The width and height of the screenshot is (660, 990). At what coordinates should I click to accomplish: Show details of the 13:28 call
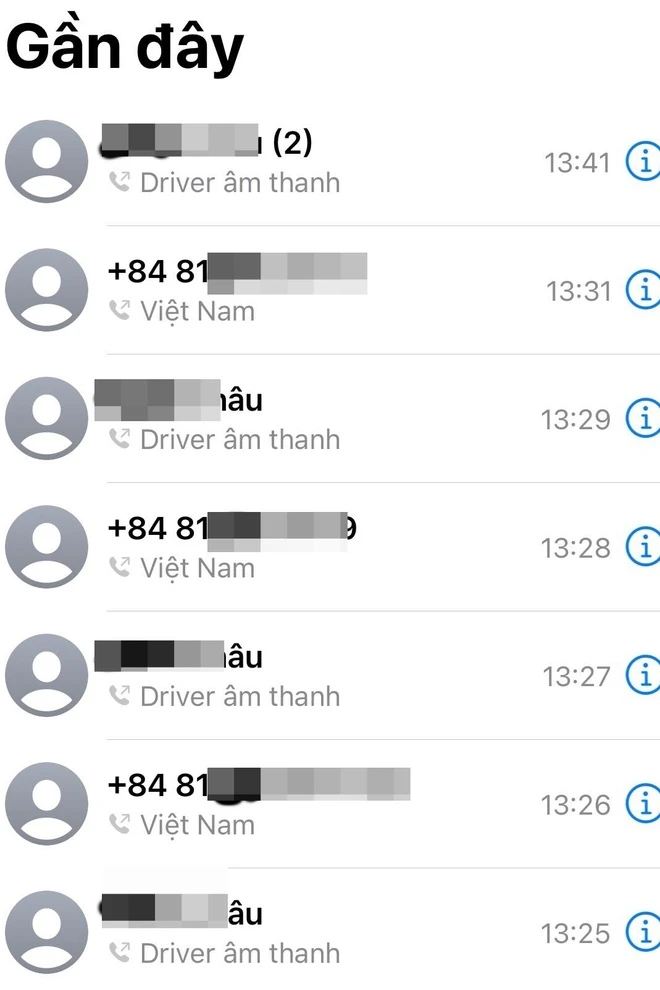point(643,547)
